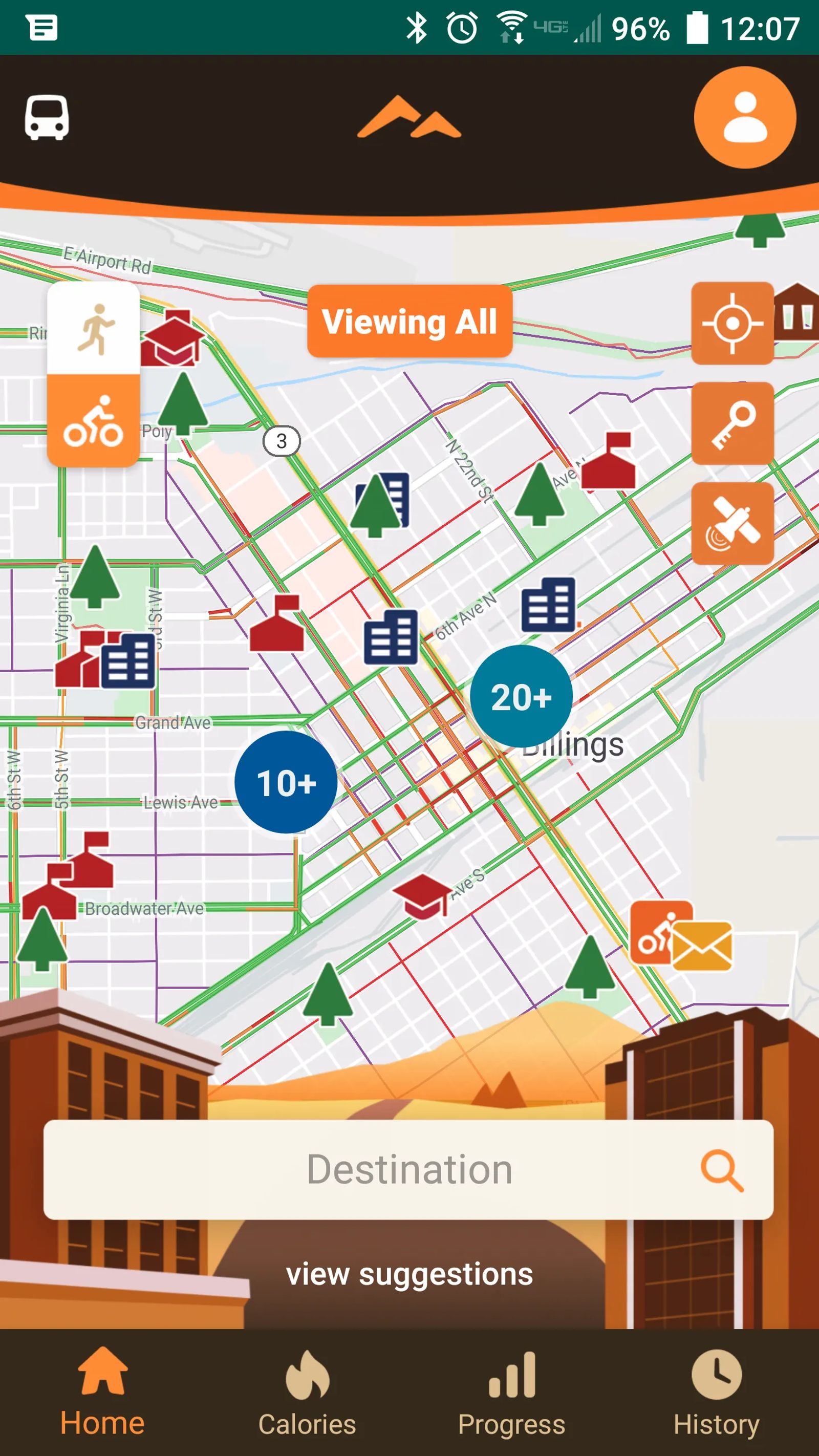Expand the 10+ map cluster
This screenshot has width=819, height=1456.
(x=286, y=782)
